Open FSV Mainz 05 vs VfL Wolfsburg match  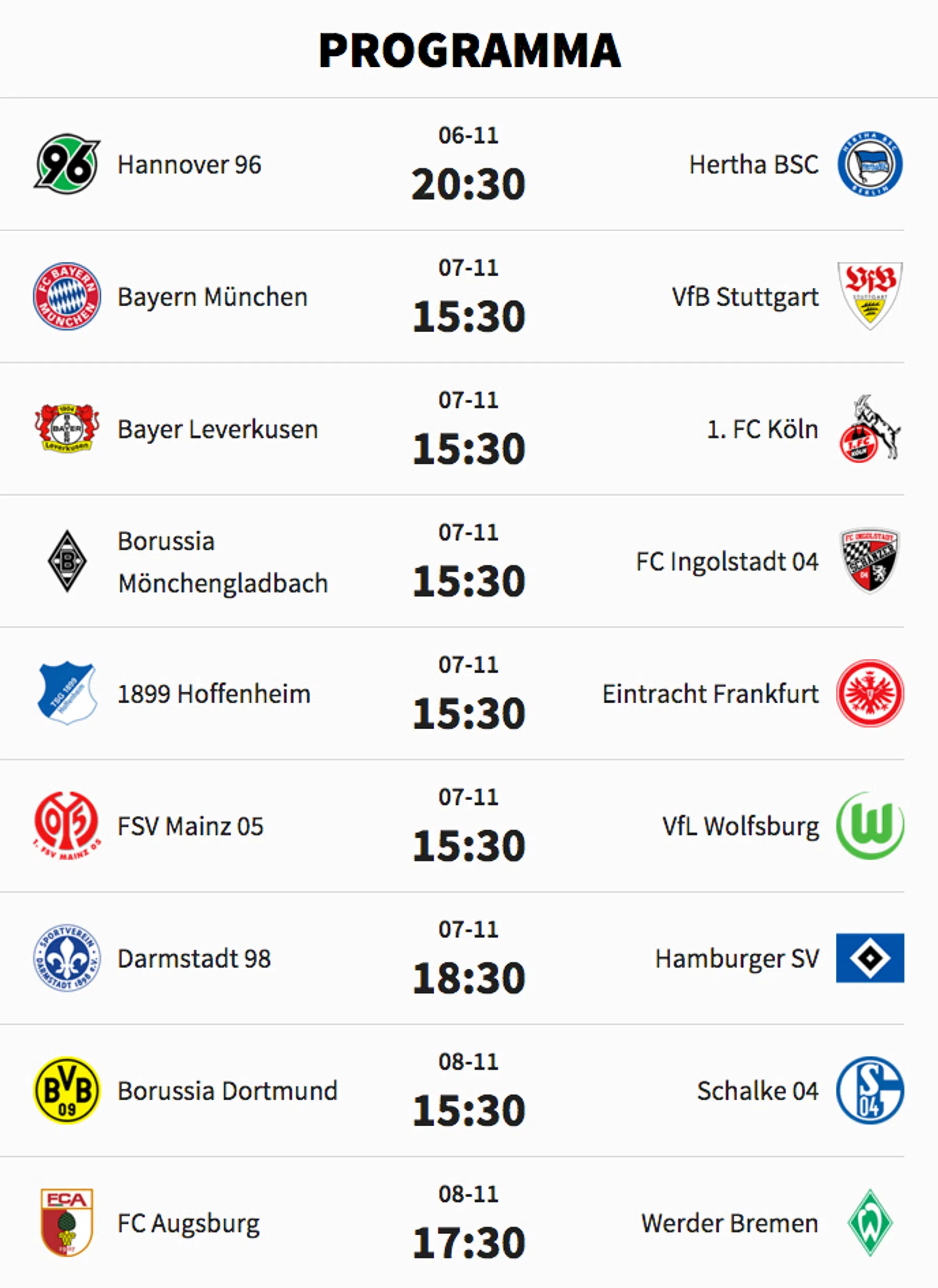point(468,826)
